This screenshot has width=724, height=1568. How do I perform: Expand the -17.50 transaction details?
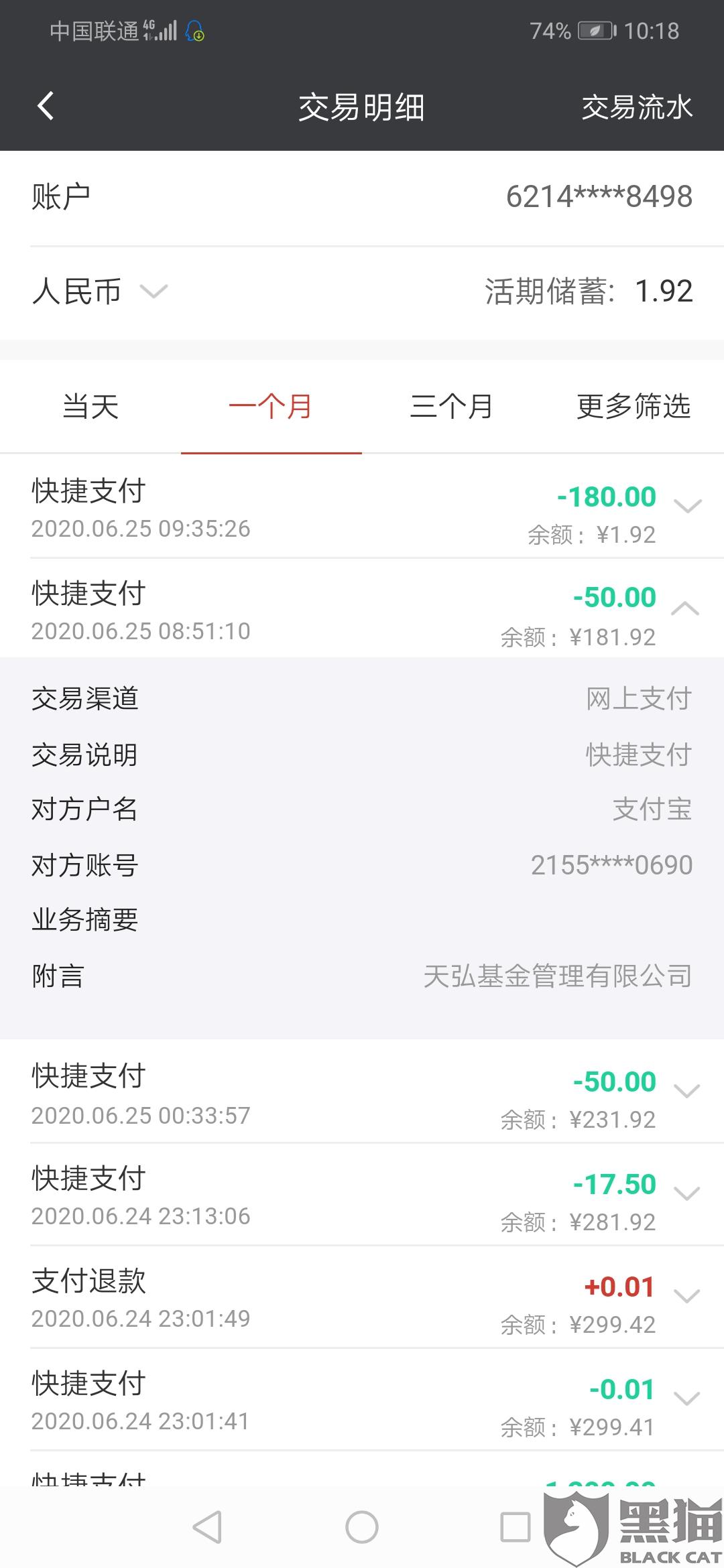click(686, 1193)
